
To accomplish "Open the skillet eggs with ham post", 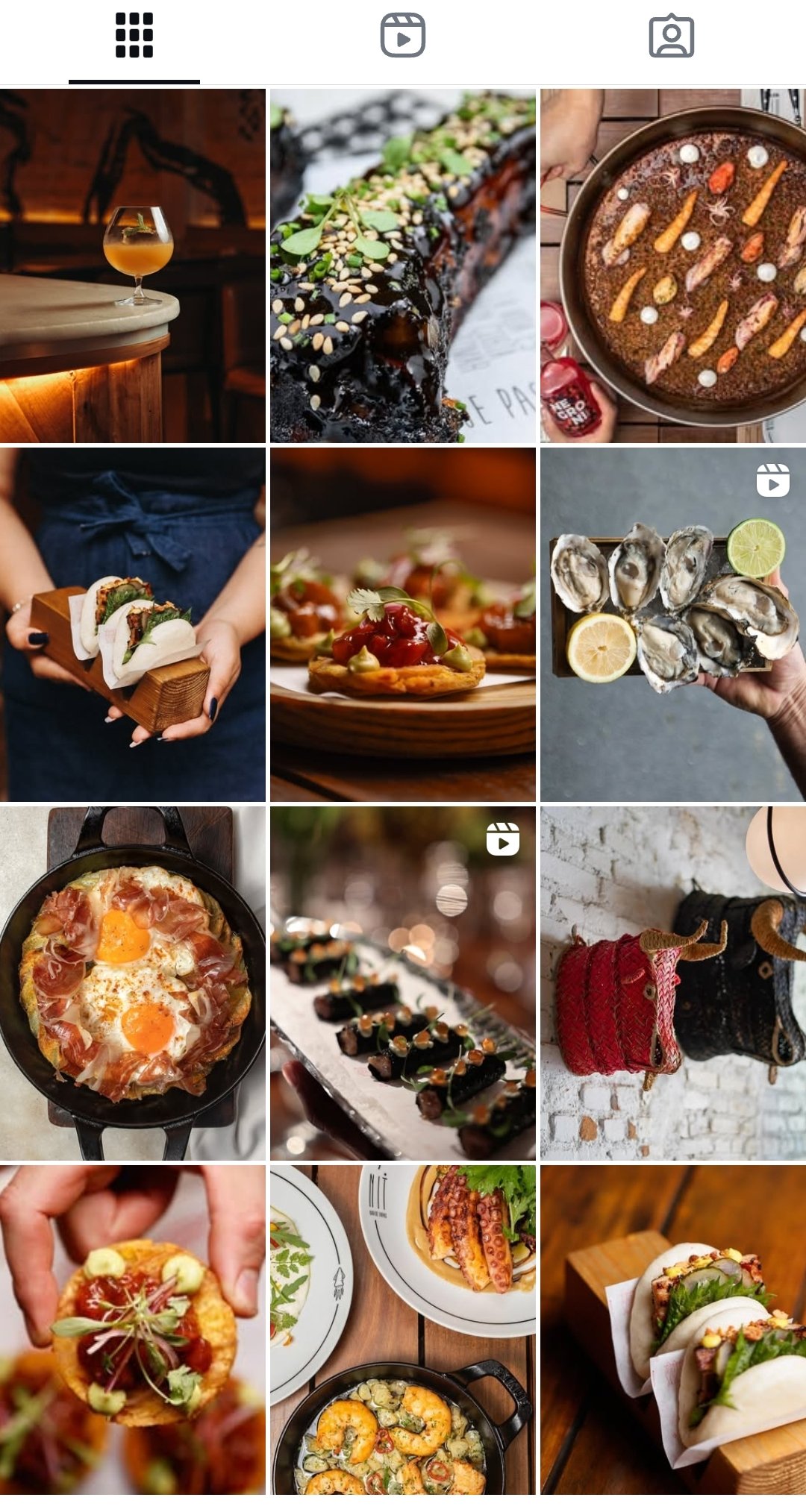I will click(x=133, y=983).
